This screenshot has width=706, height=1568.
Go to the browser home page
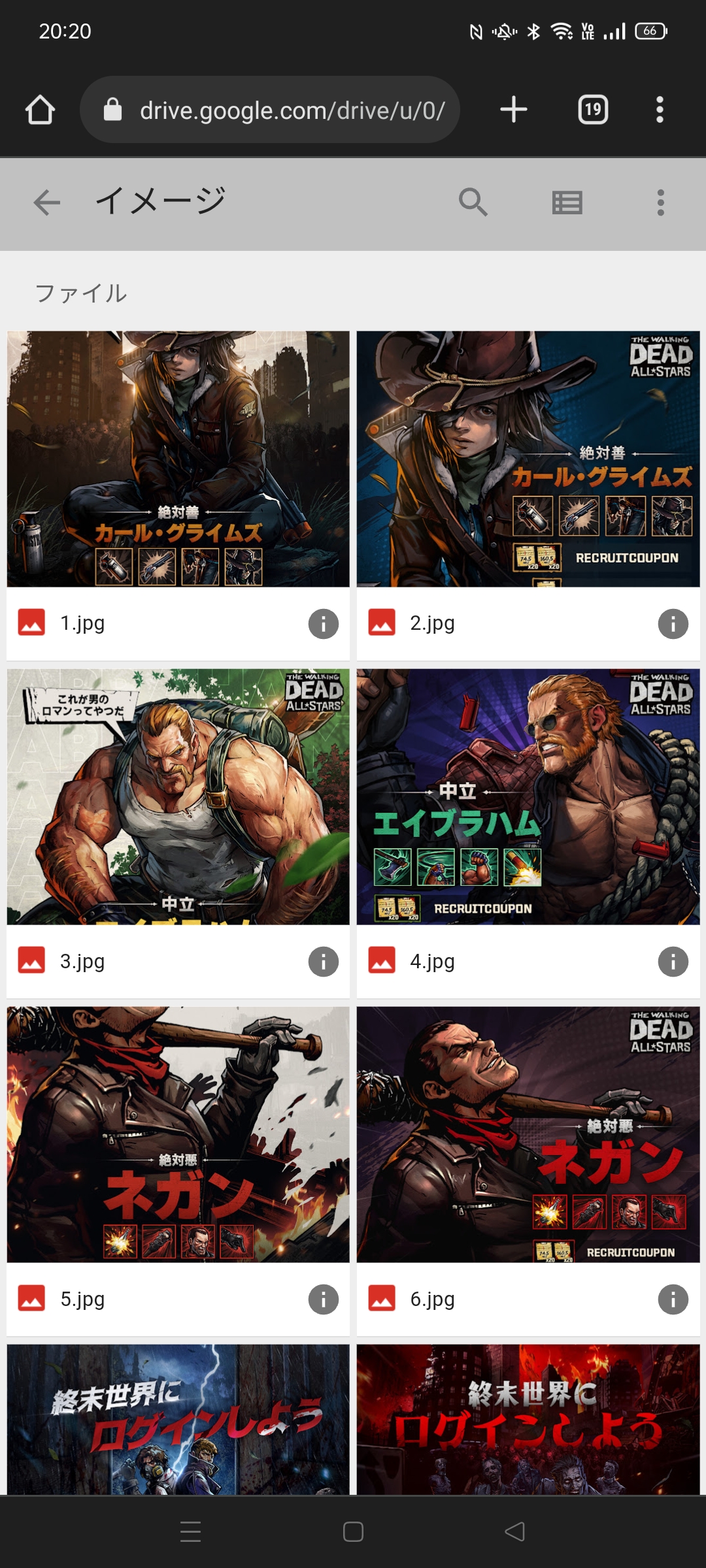click(40, 109)
